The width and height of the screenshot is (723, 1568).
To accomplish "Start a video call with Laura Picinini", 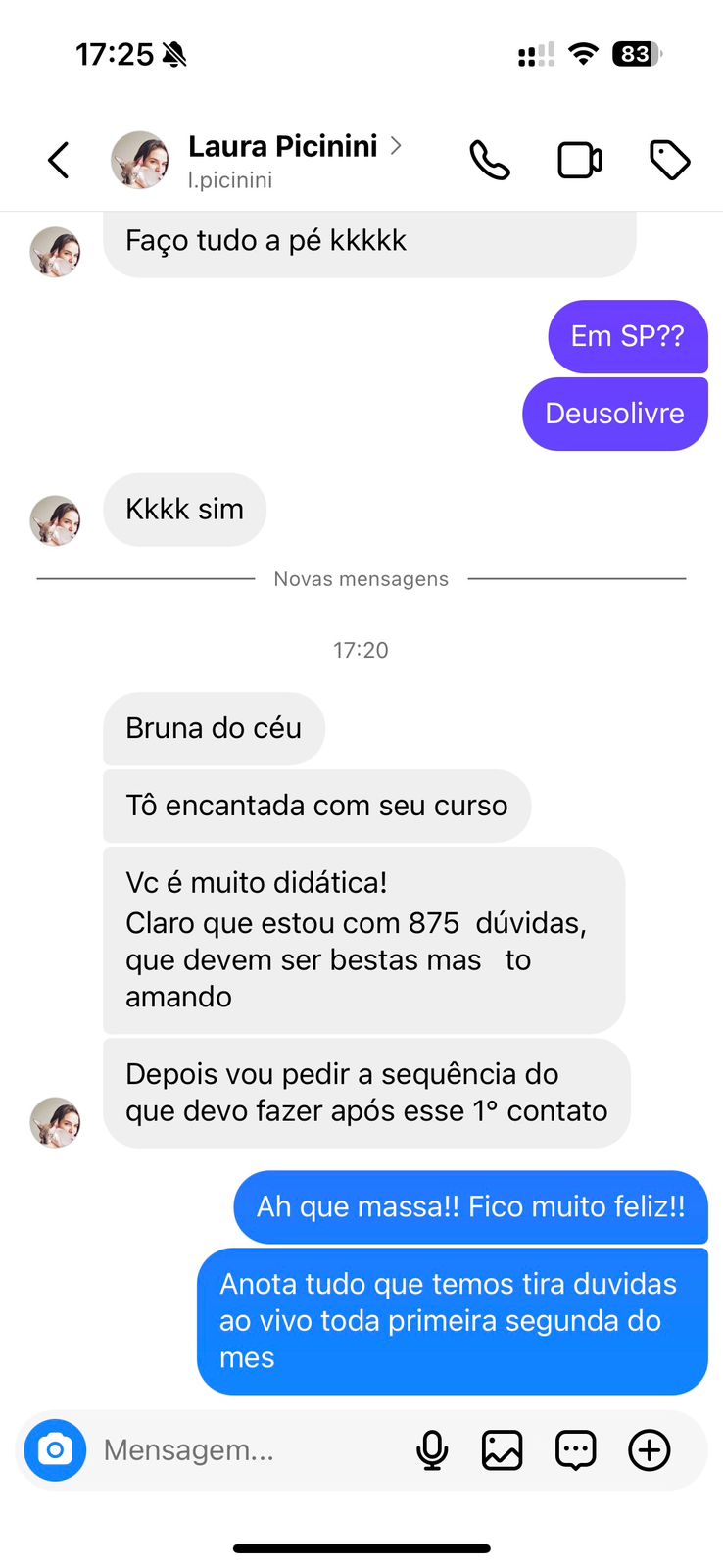I will tap(579, 160).
